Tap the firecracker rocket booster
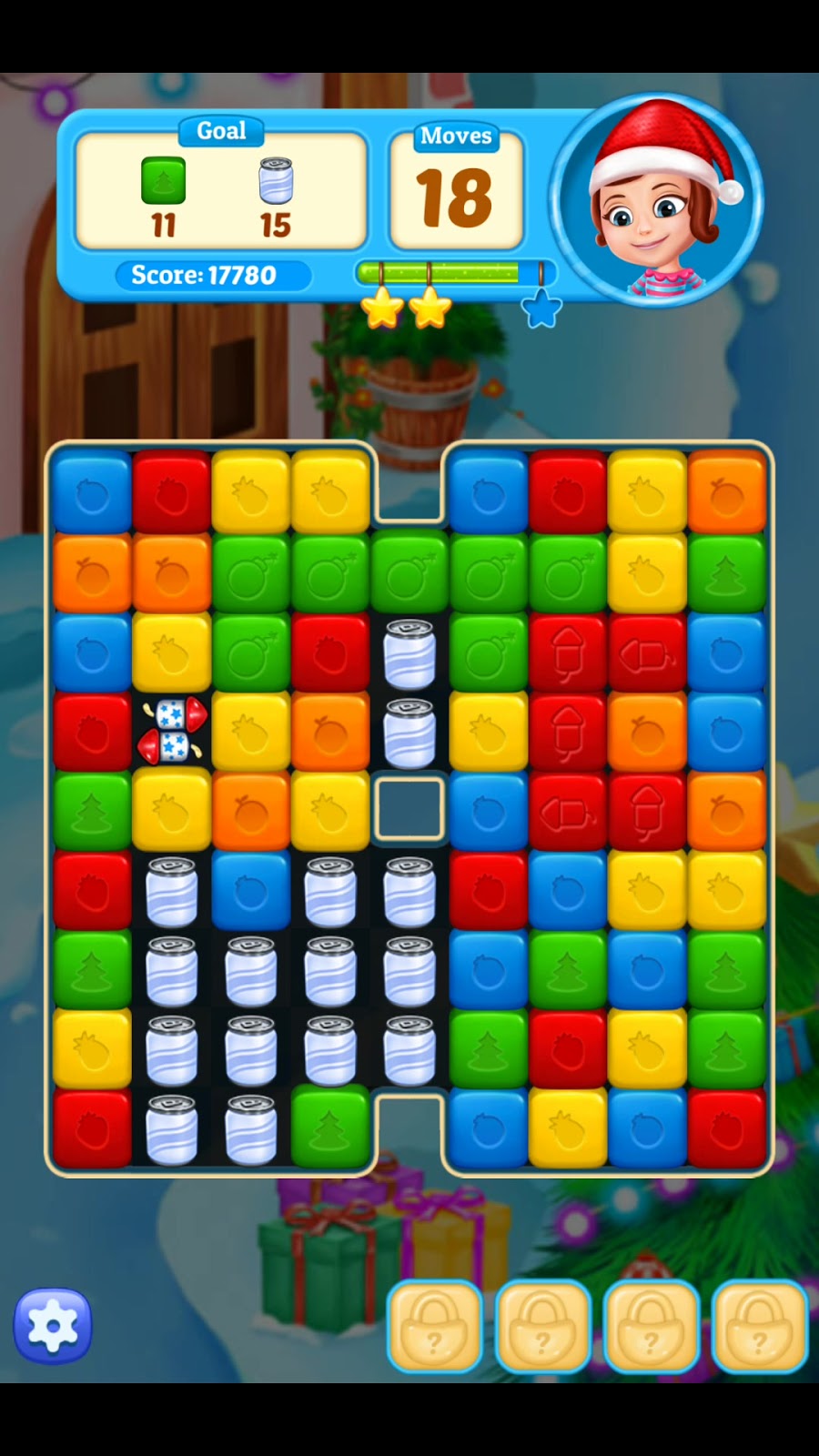The height and width of the screenshot is (1456, 819). tap(172, 731)
